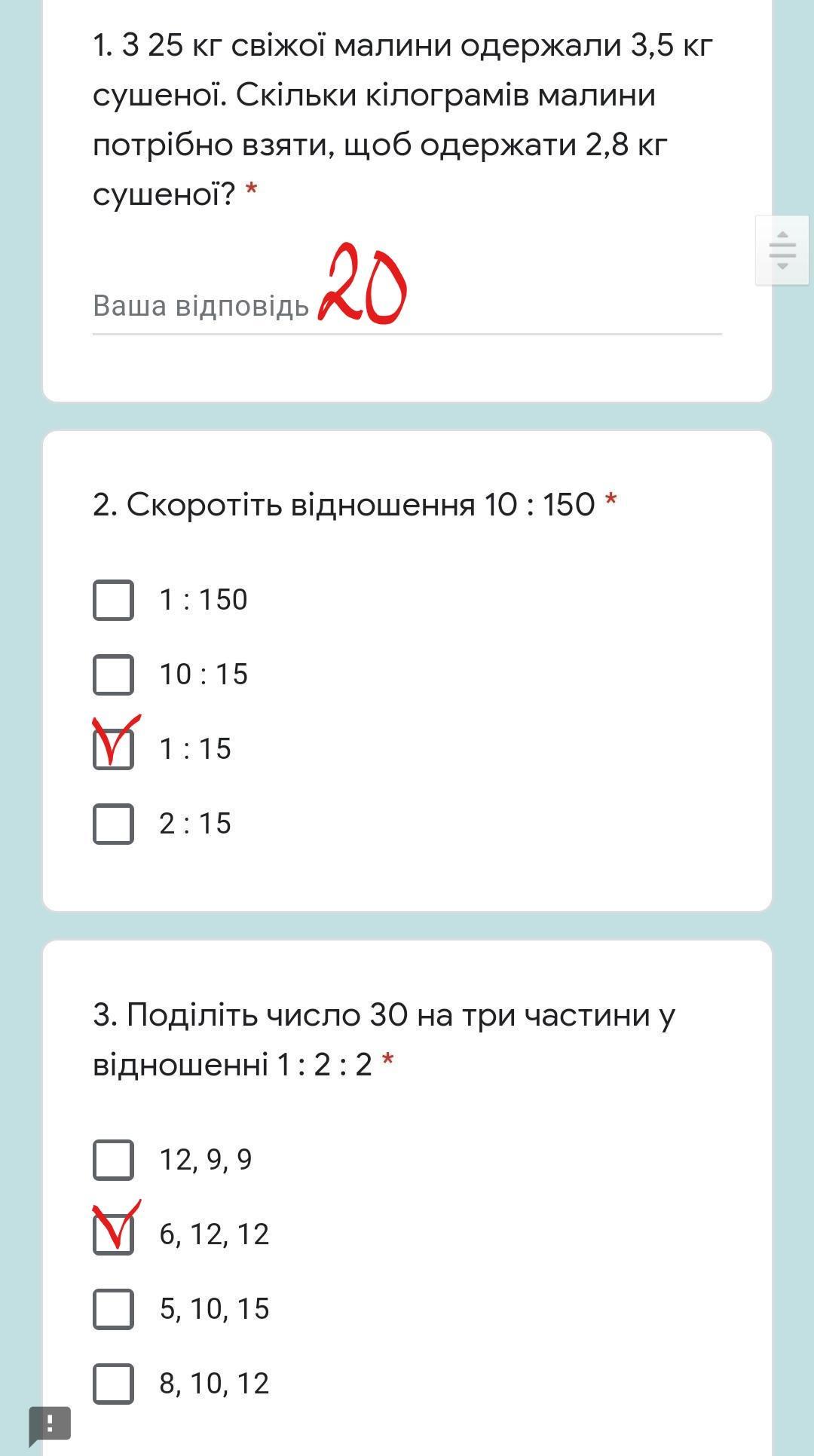Viewport: 814px width, 1456px height.
Task: Tap the fast scroll handle
Action: click(782, 249)
